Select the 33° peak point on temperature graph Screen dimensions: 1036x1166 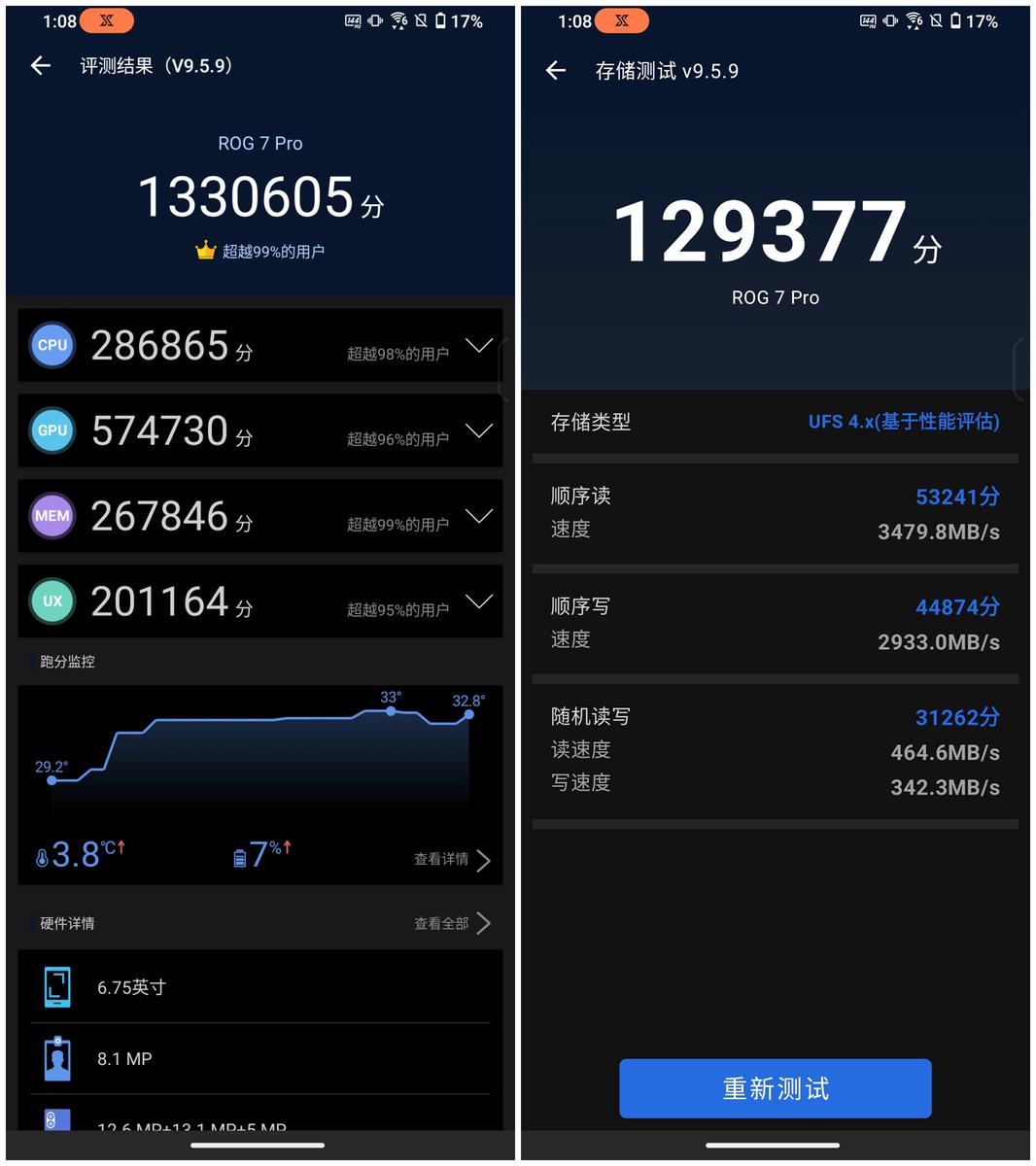coord(392,712)
